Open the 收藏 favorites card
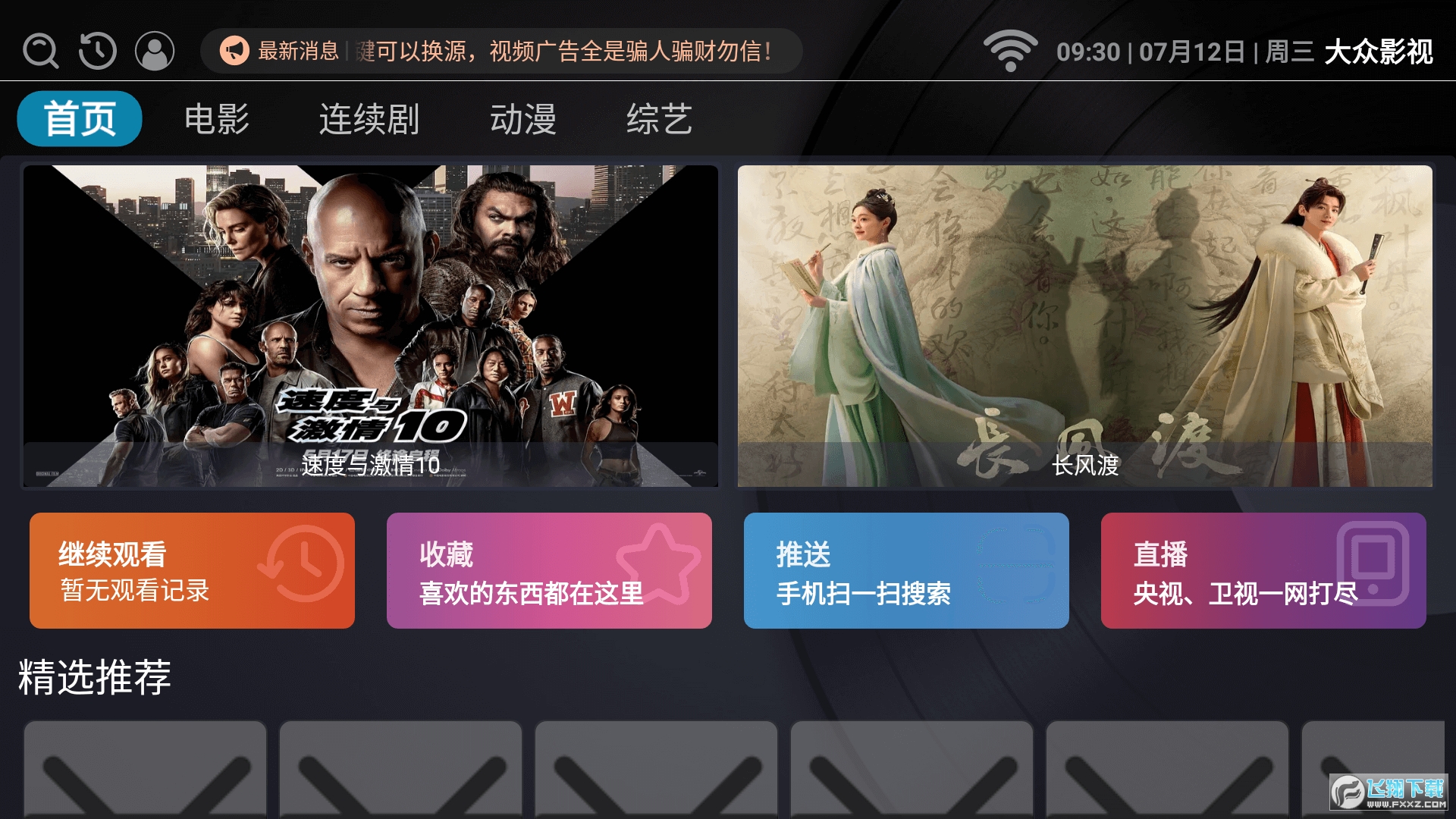Image resolution: width=1456 pixels, height=819 pixels. pos(549,570)
